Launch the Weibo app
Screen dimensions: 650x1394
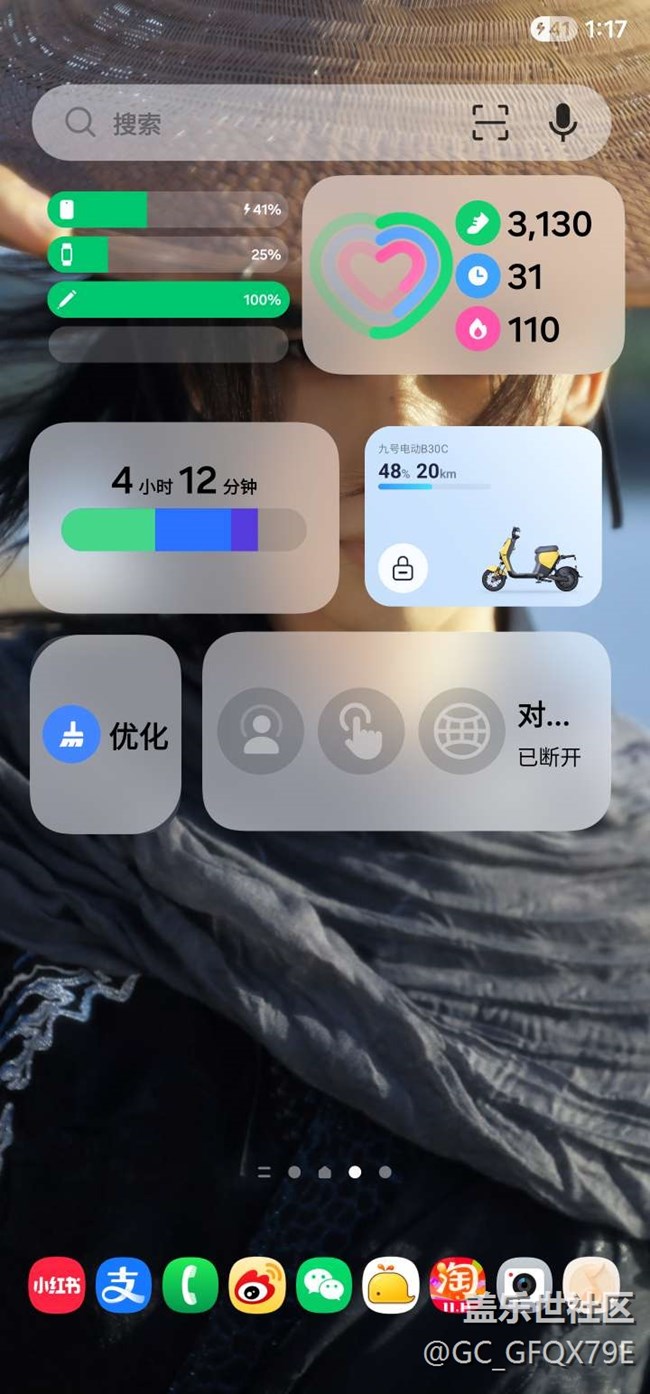257,1285
